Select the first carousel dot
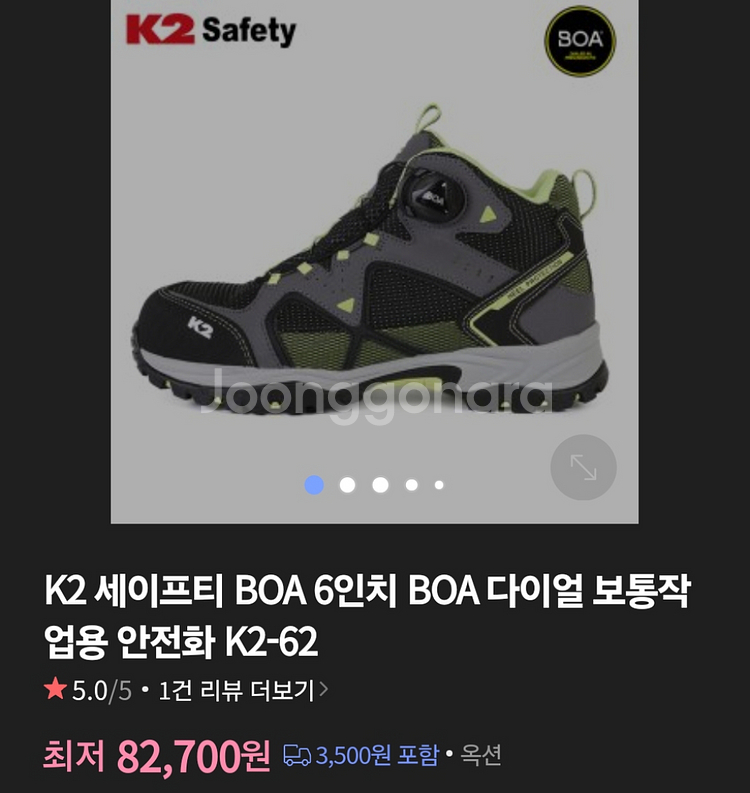This screenshot has height=793, width=750. [315, 485]
